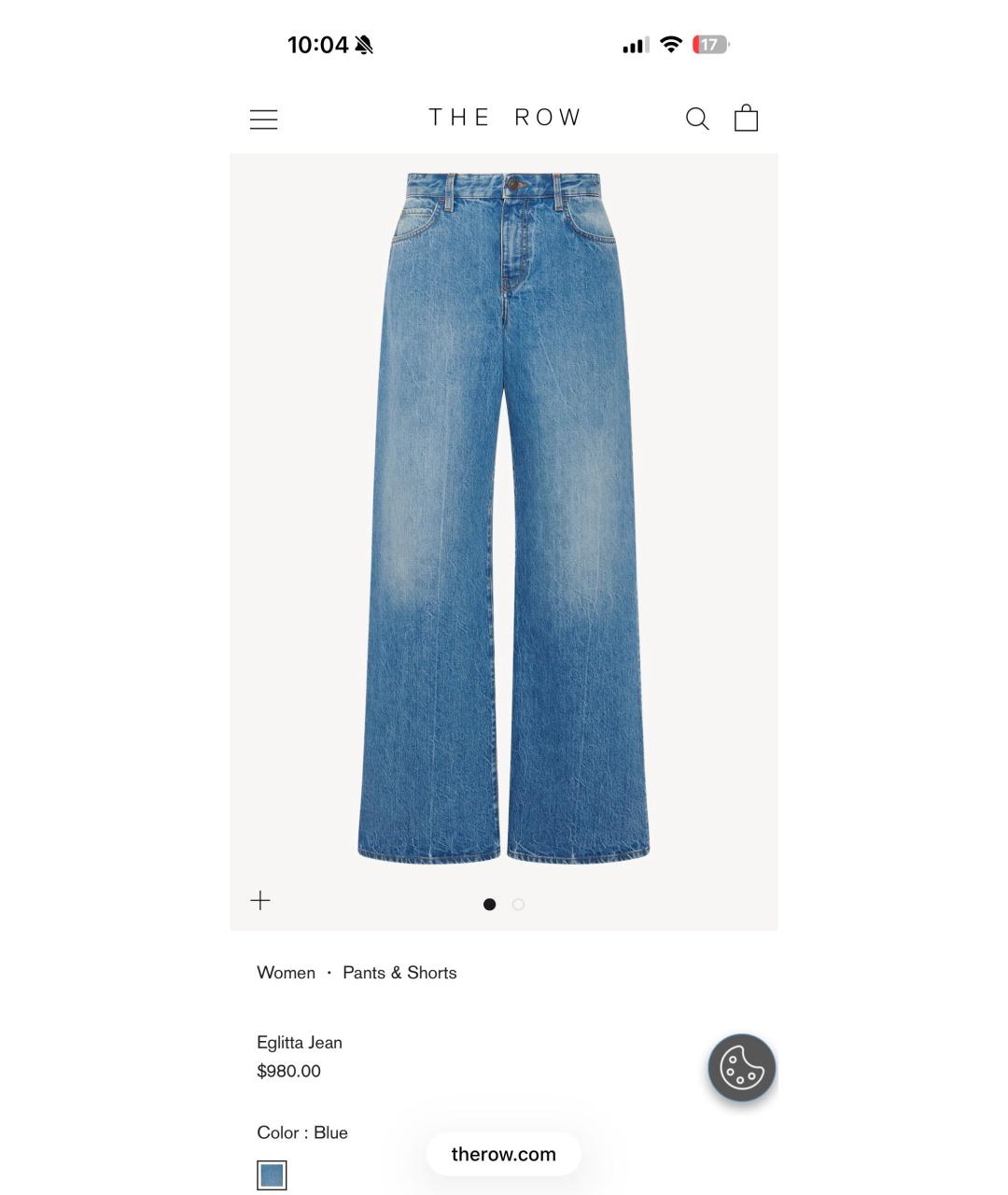
Task: Go to The Row home page
Action: point(504,118)
